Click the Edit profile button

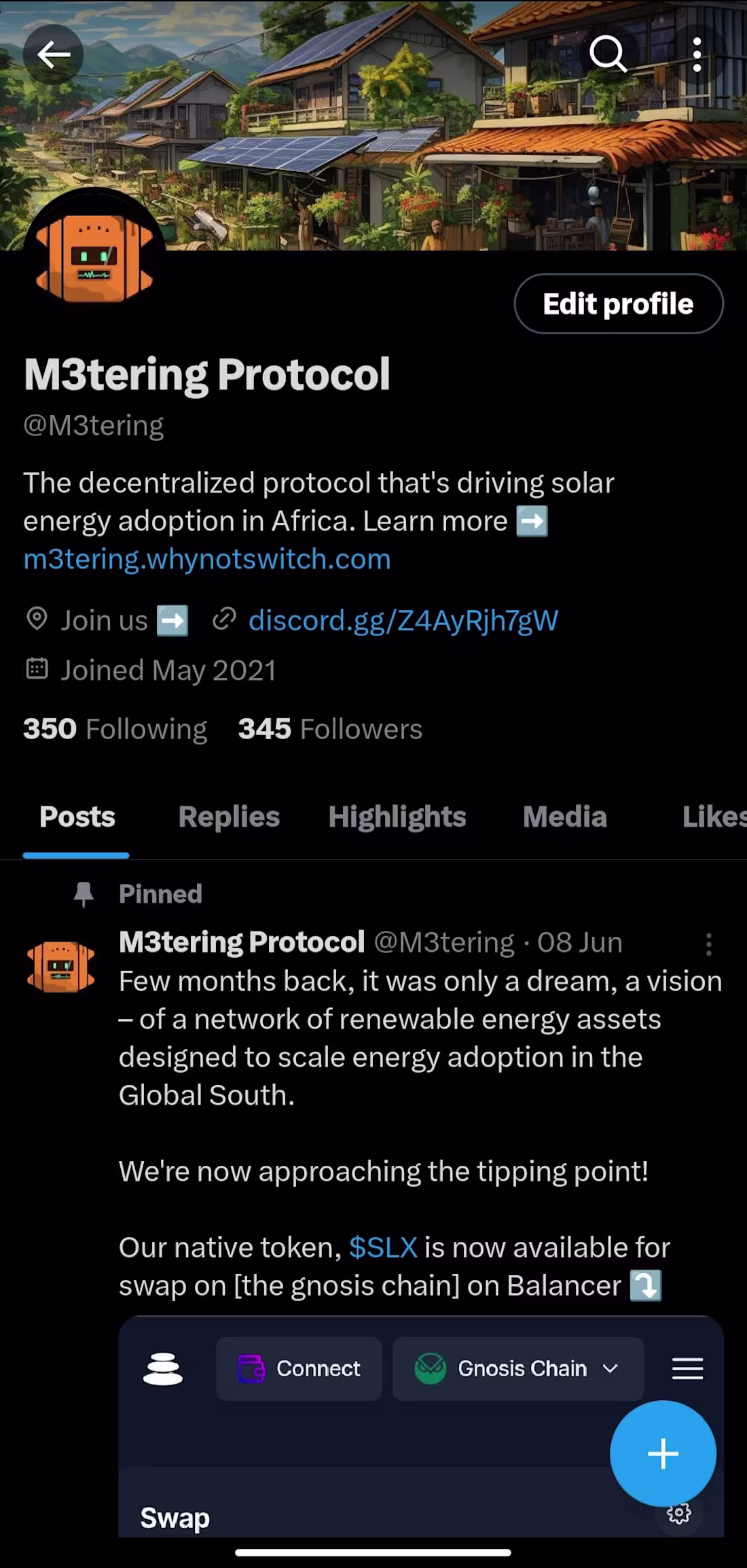618,304
